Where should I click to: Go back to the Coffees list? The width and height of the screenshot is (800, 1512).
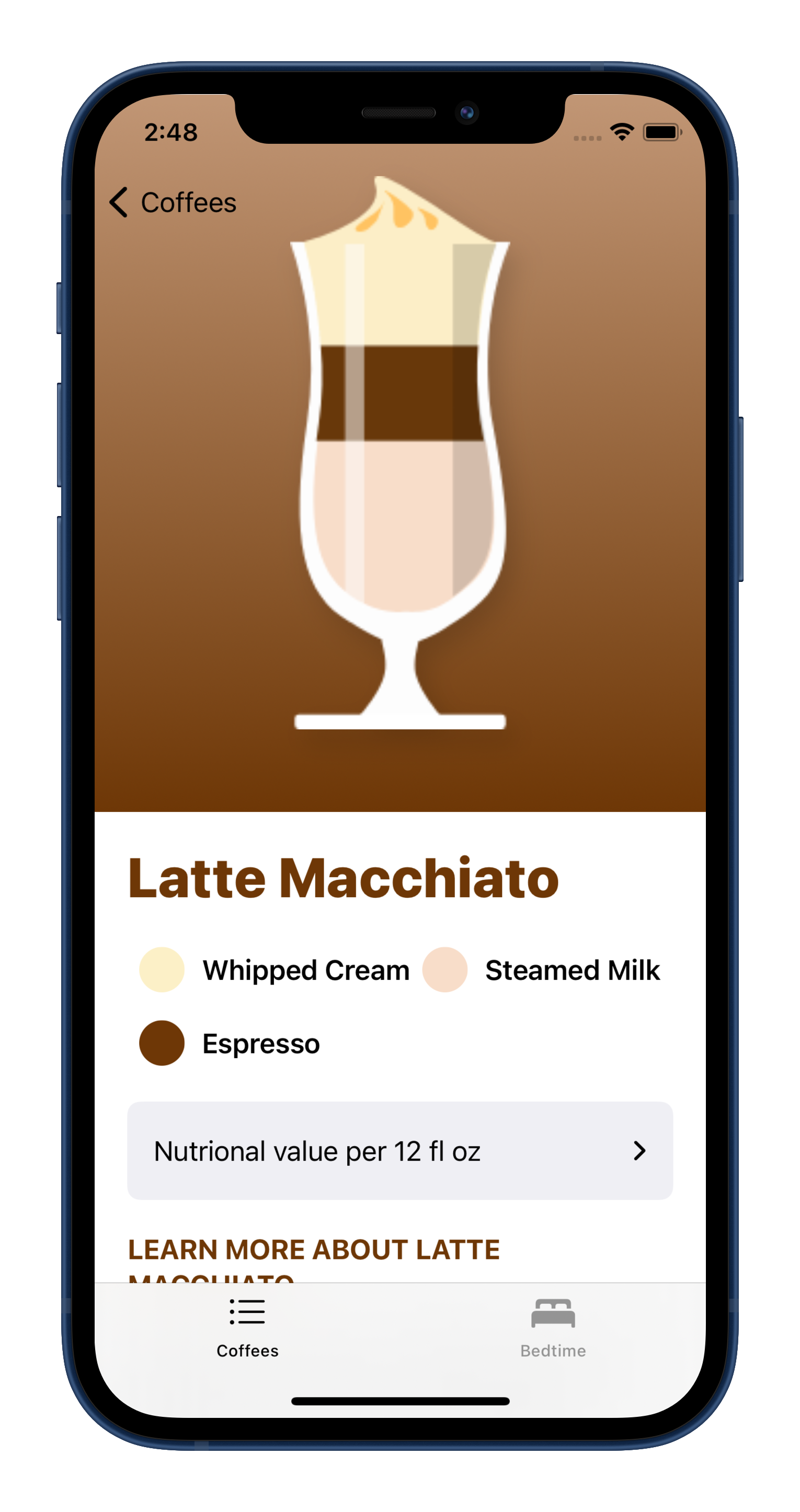(173, 202)
